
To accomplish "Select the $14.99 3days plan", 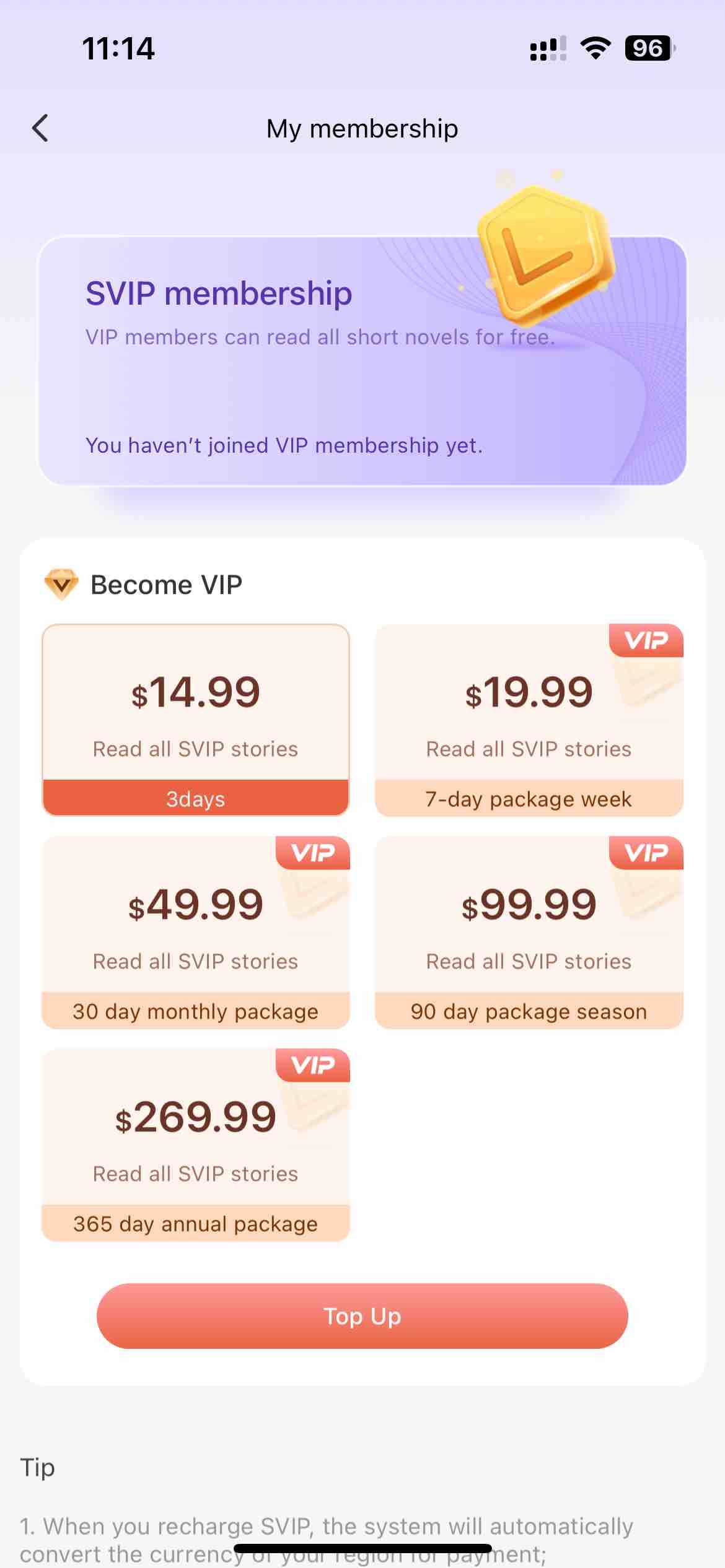I will click(196, 720).
